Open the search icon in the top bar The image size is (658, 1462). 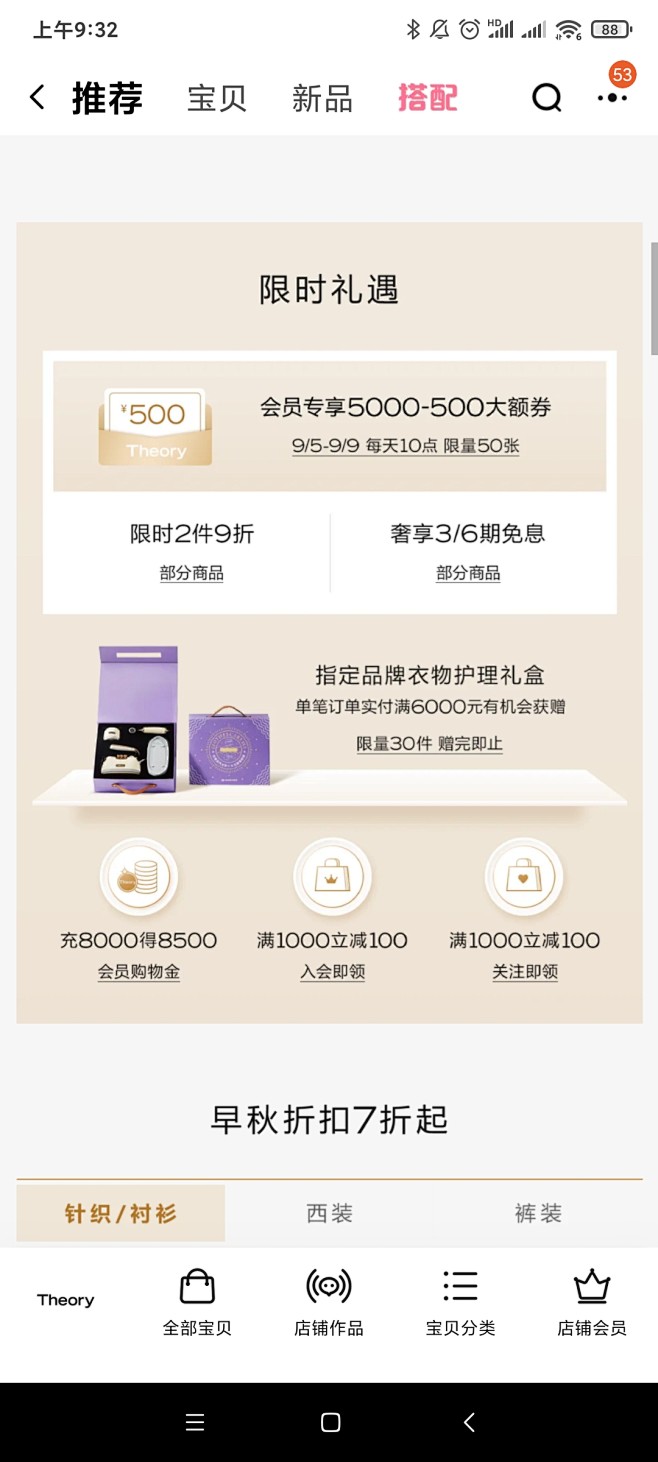click(x=546, y=98)
